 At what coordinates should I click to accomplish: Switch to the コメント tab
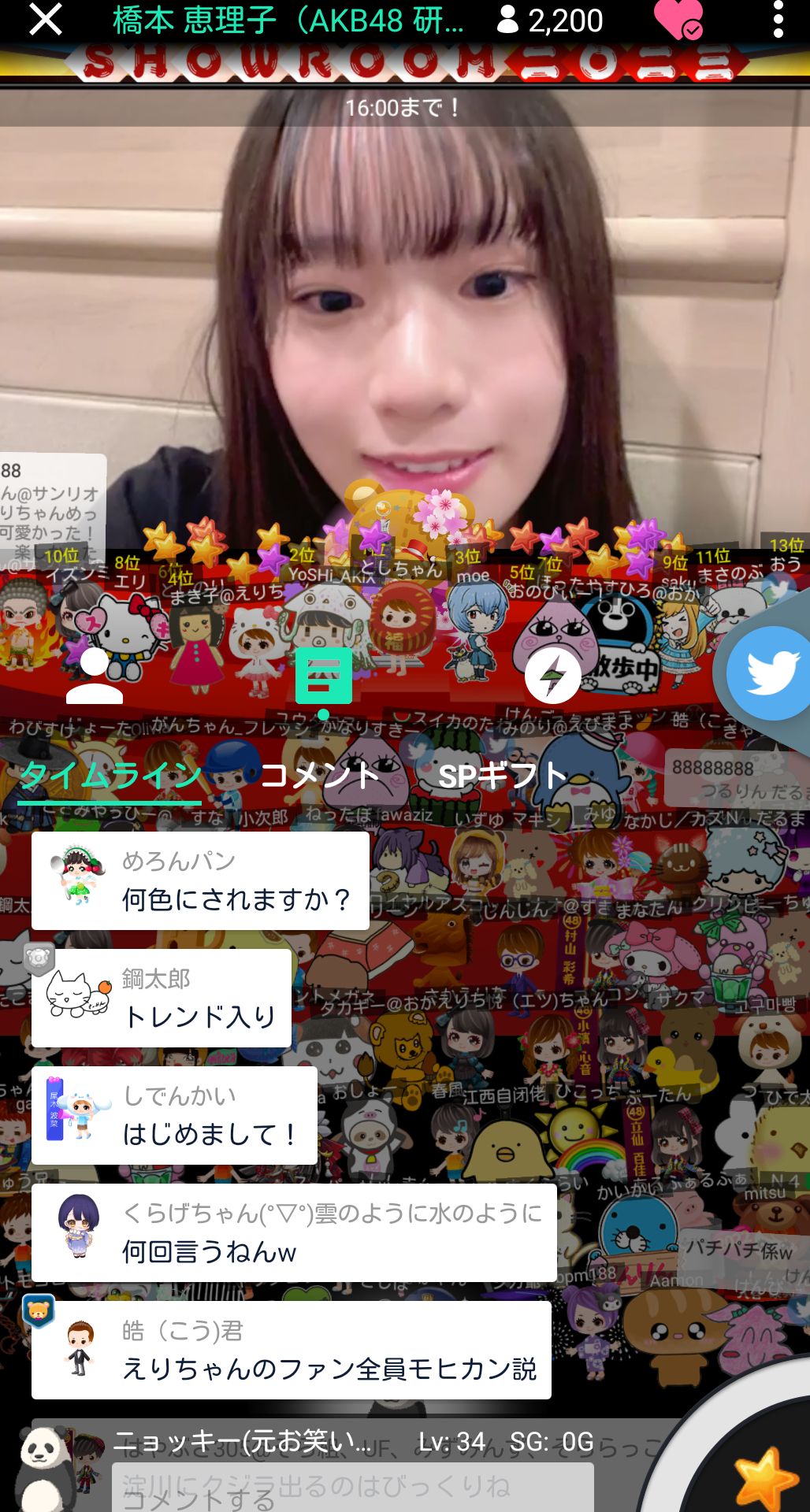click(x=319, y=776)
